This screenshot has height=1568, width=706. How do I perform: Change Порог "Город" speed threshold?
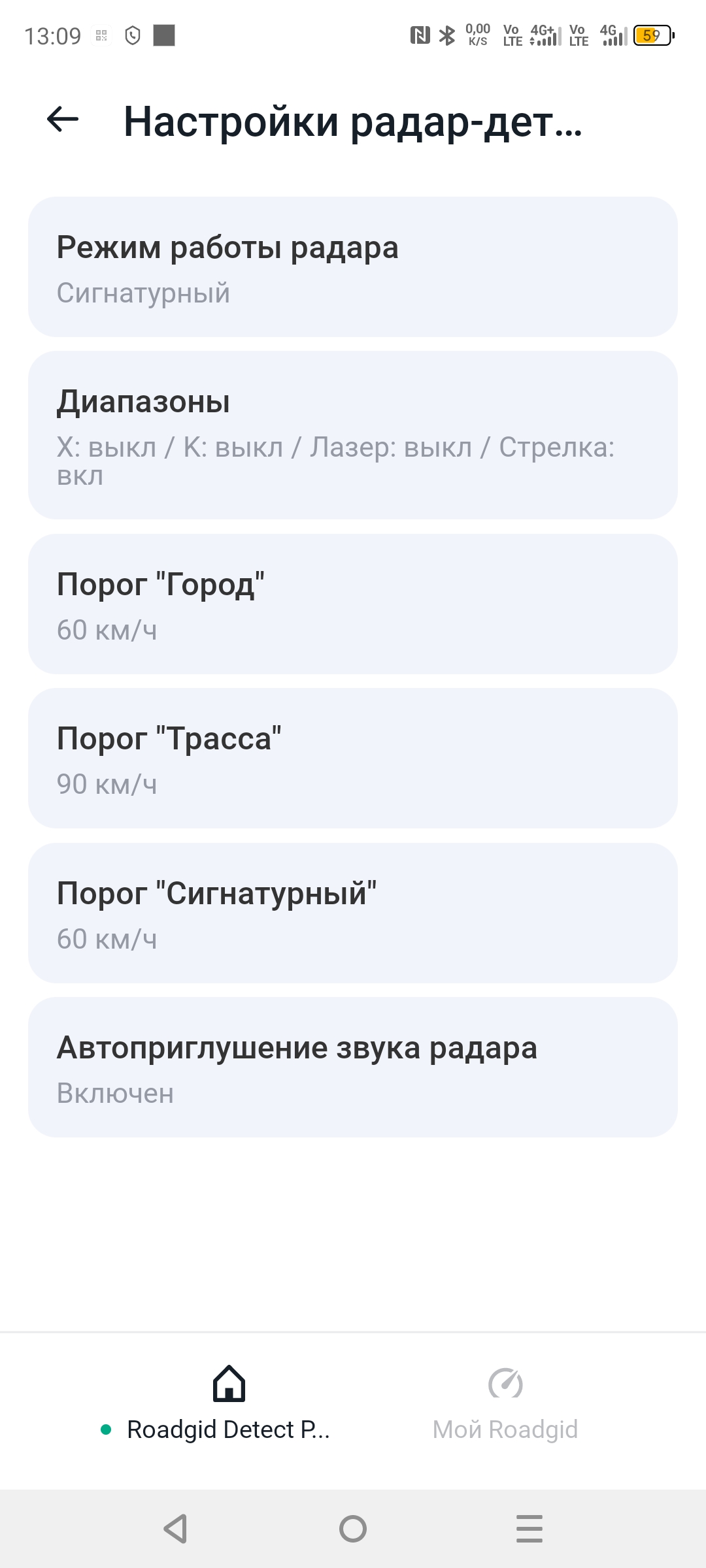pos(353,604)
